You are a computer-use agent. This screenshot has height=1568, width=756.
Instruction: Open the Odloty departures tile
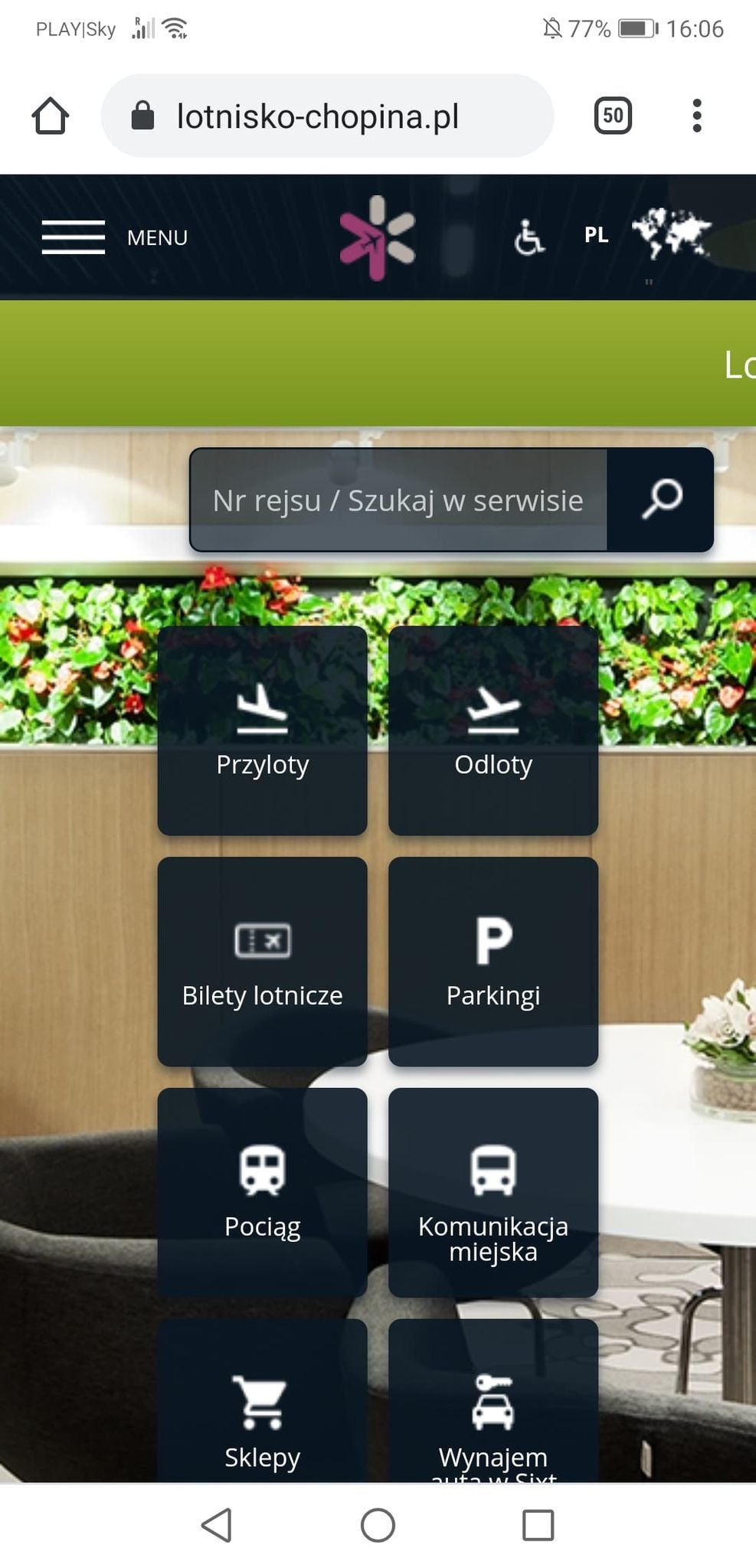click(x=493, y=730)
